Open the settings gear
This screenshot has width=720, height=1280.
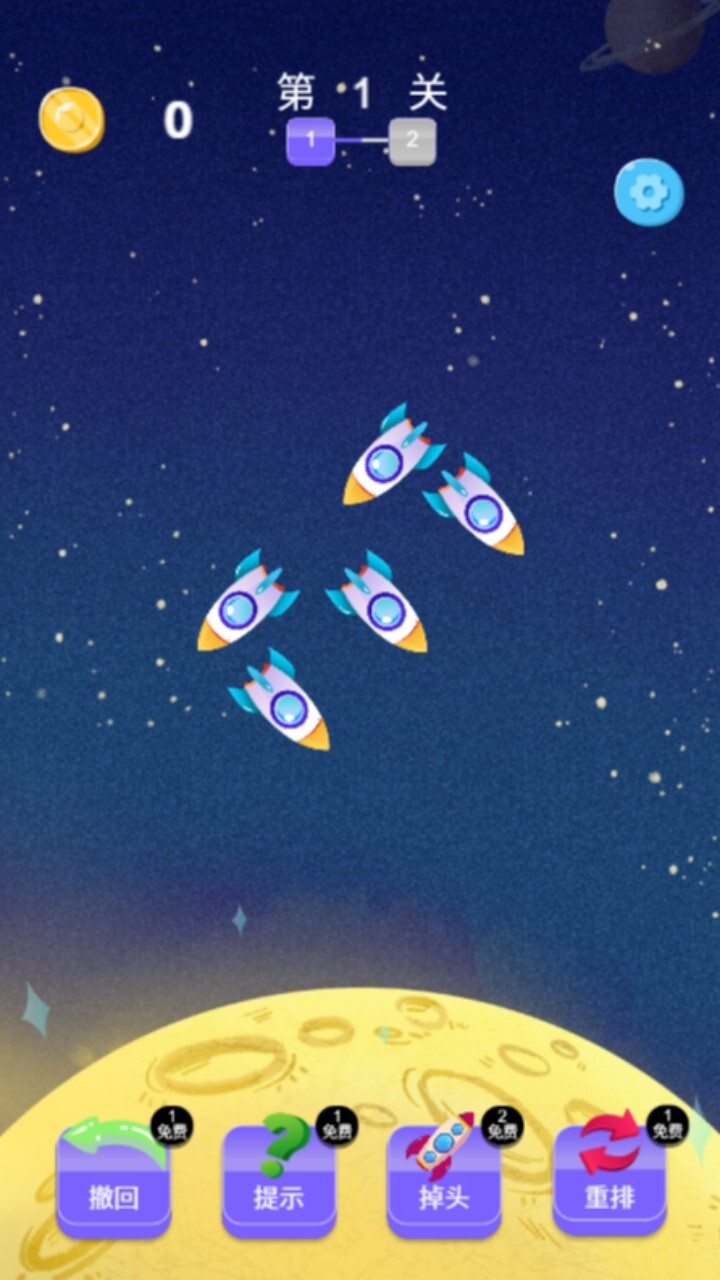[649, 191]
